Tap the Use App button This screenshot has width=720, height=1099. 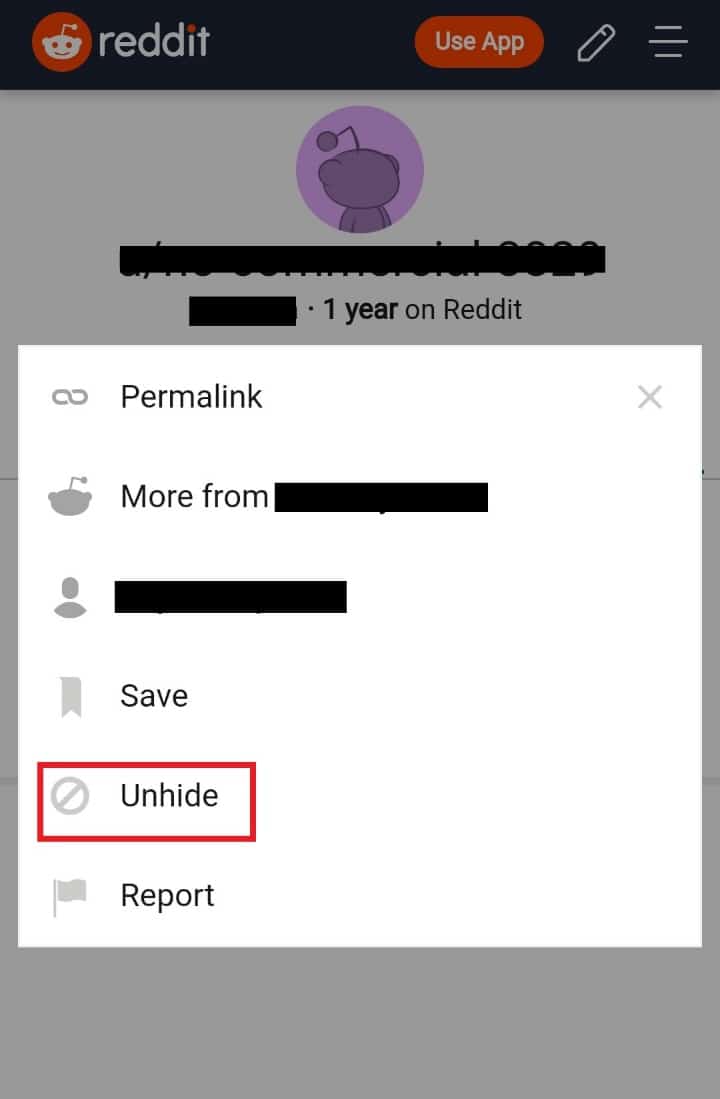pyautogui.click(x=479, y=42)
